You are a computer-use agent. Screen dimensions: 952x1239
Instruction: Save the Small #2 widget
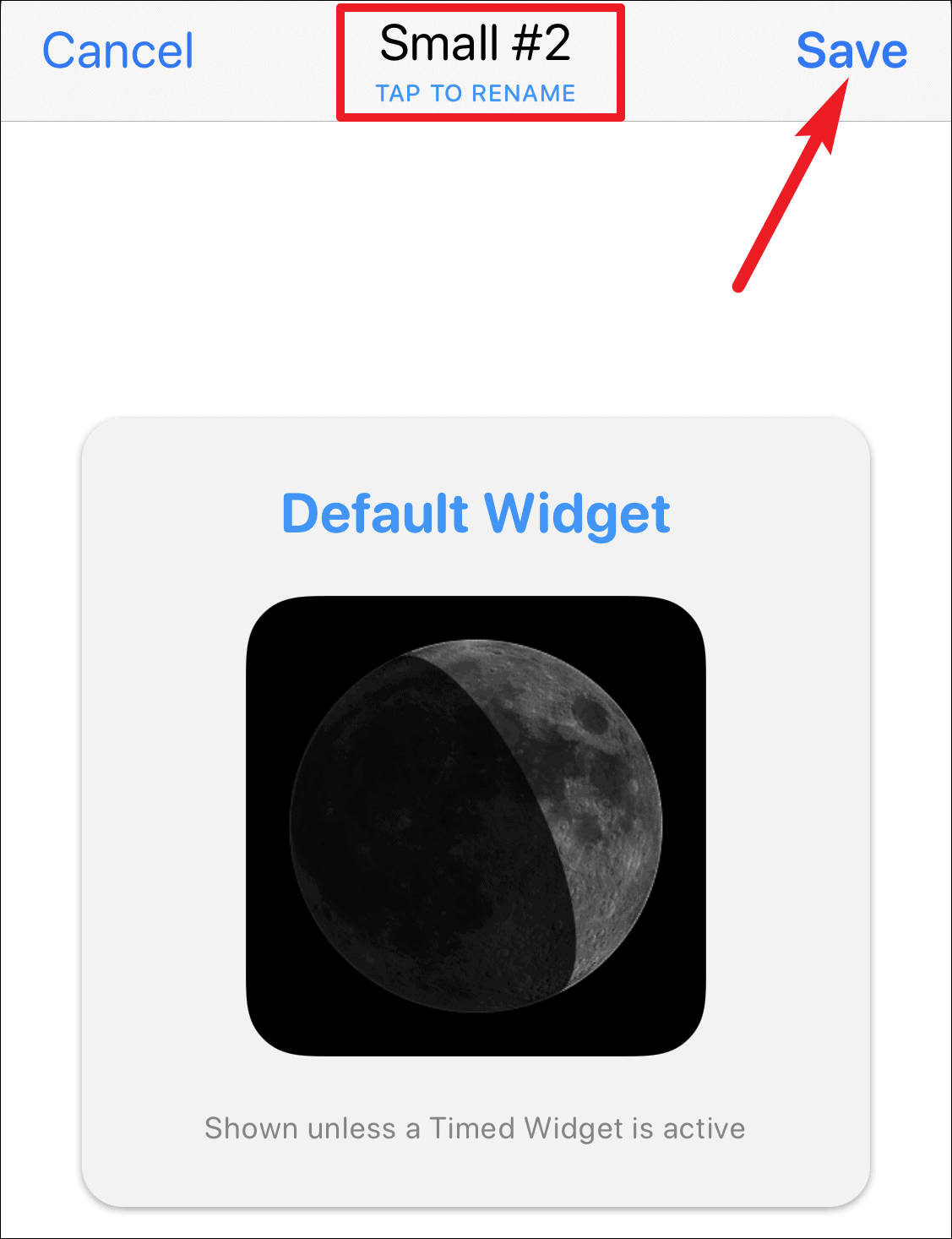tap(851, 51)
